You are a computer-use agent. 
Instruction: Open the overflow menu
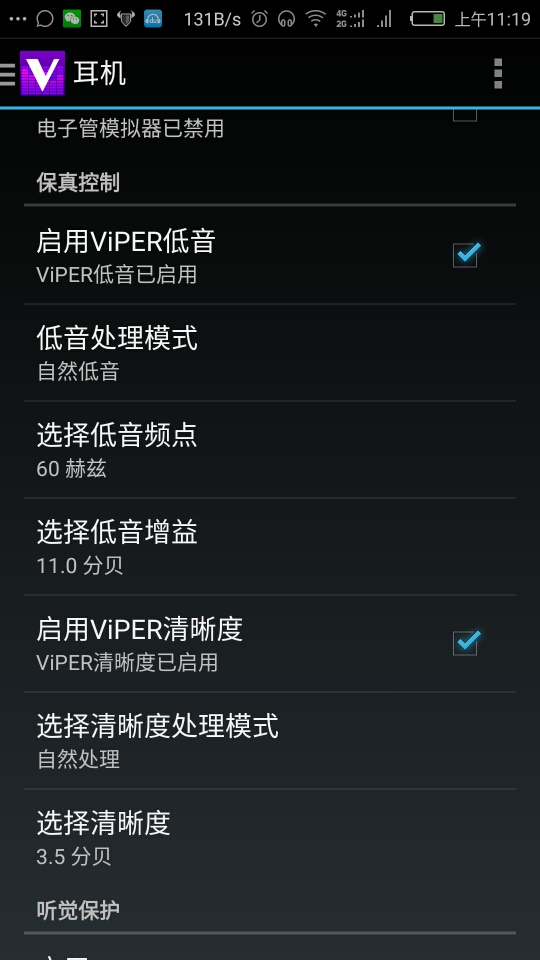click(498, 73)
